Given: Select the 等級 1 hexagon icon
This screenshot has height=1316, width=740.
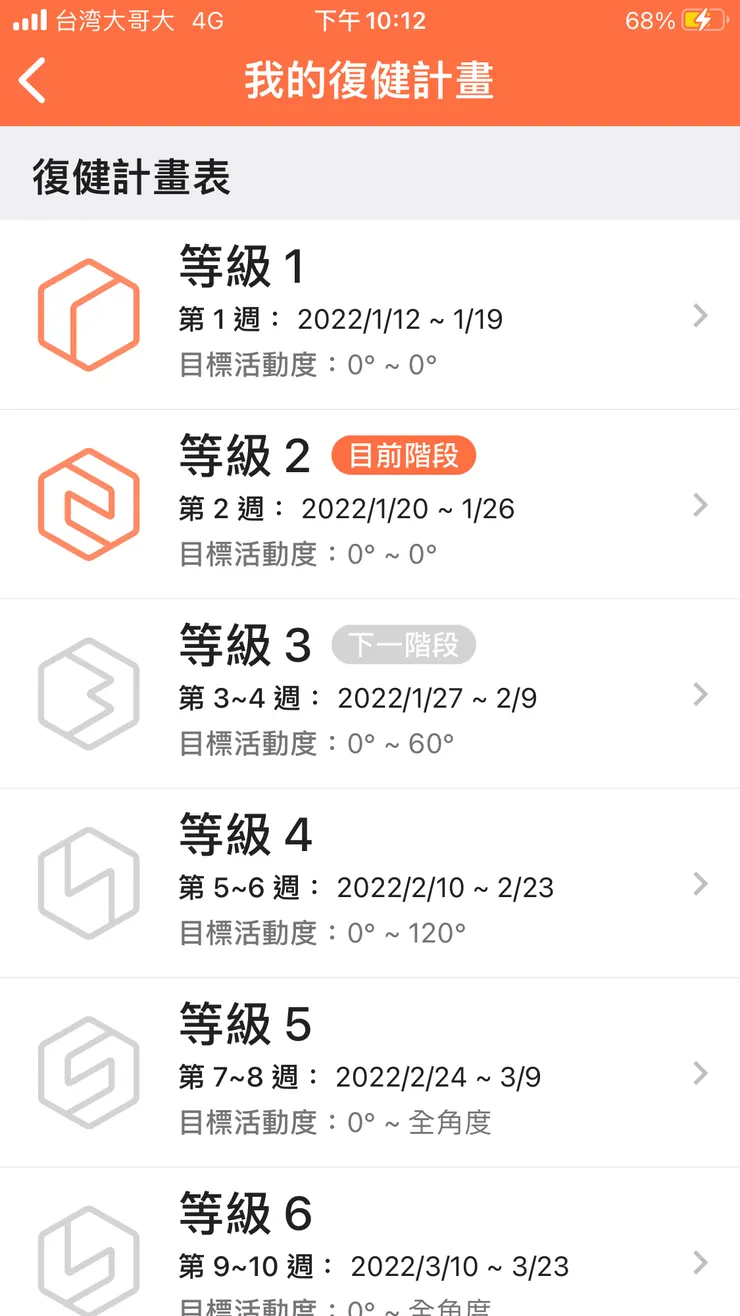Looking at the screenshot, I should (88, 313).
